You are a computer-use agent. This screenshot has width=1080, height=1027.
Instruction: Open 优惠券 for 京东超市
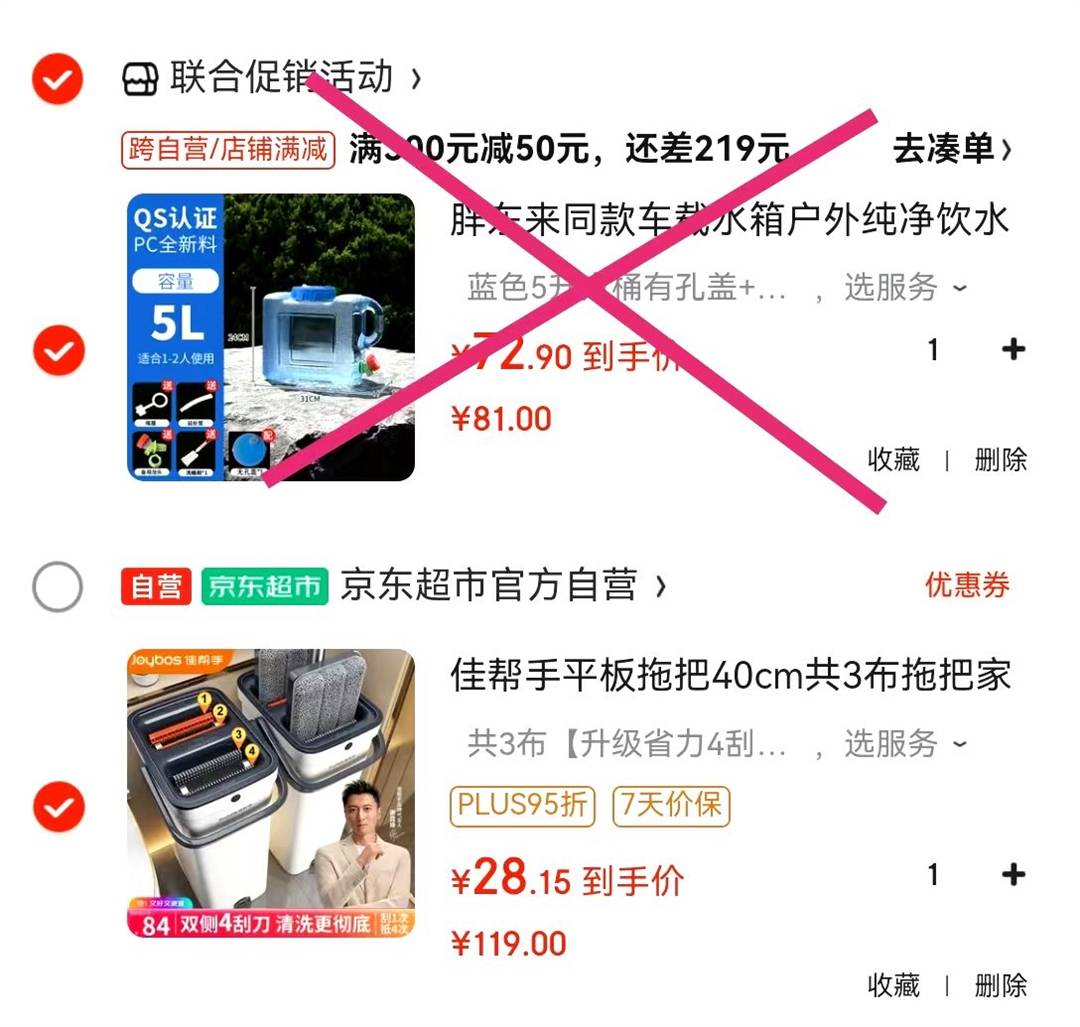[x=966, y=585]
